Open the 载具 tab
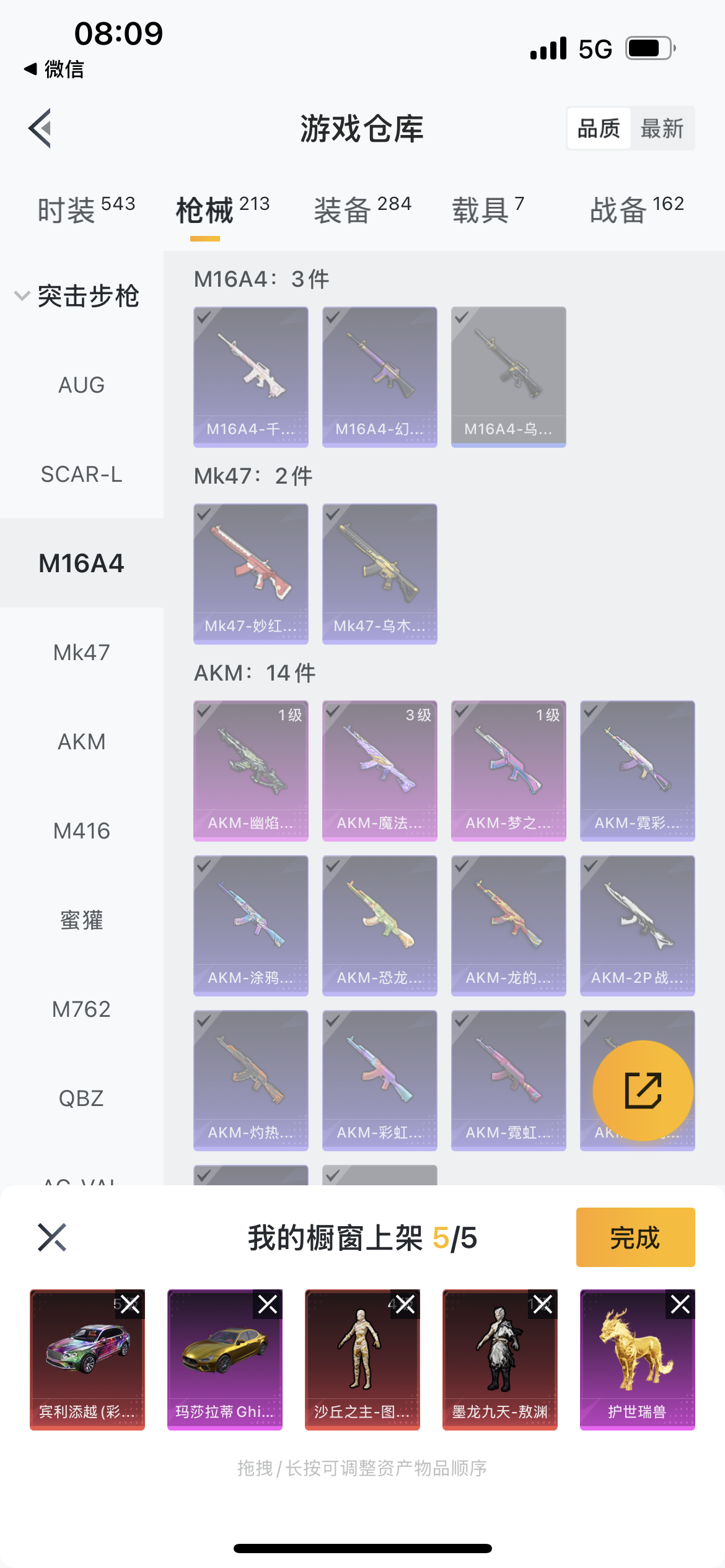The height and width of the screenshot is (1568, 725). 488,209
